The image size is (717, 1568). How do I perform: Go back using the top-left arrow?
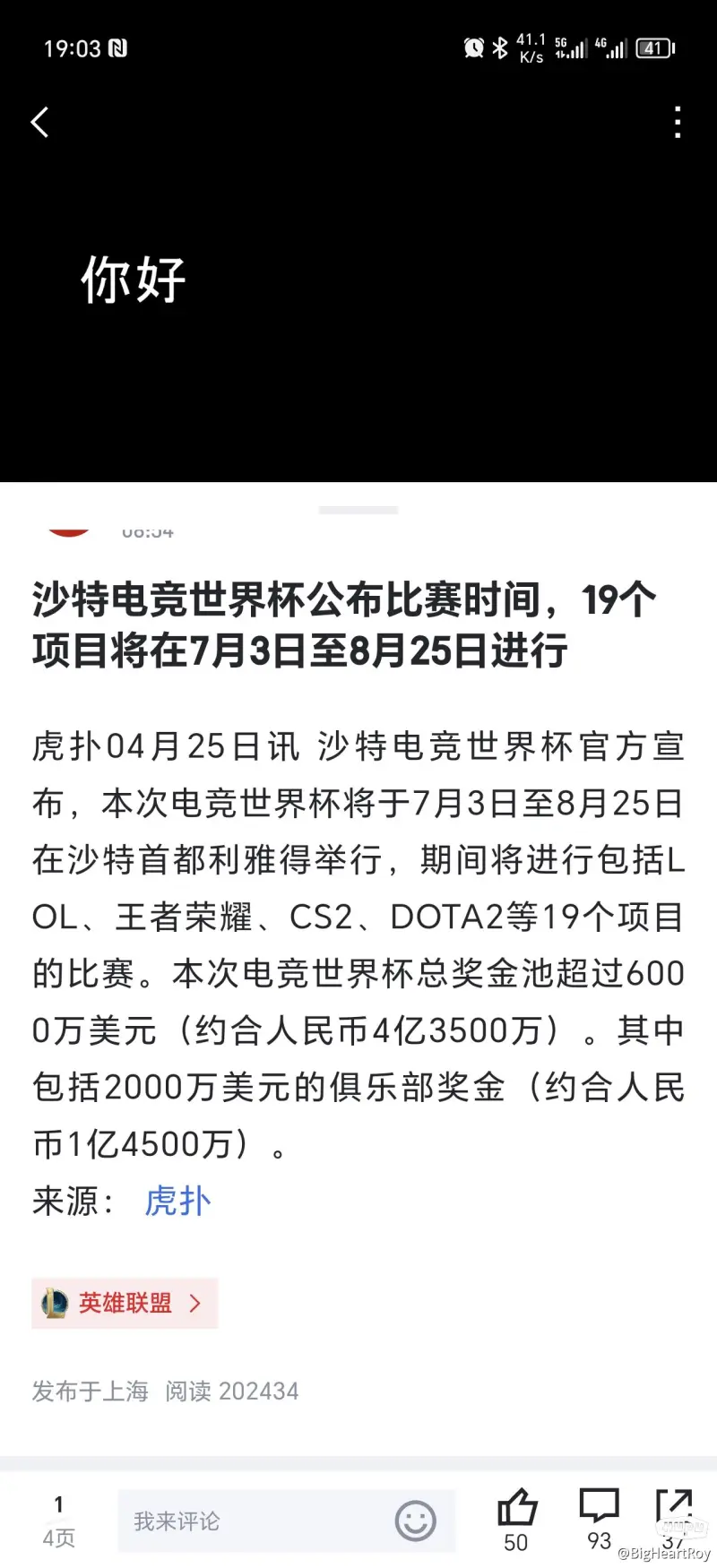coord(40,123)
